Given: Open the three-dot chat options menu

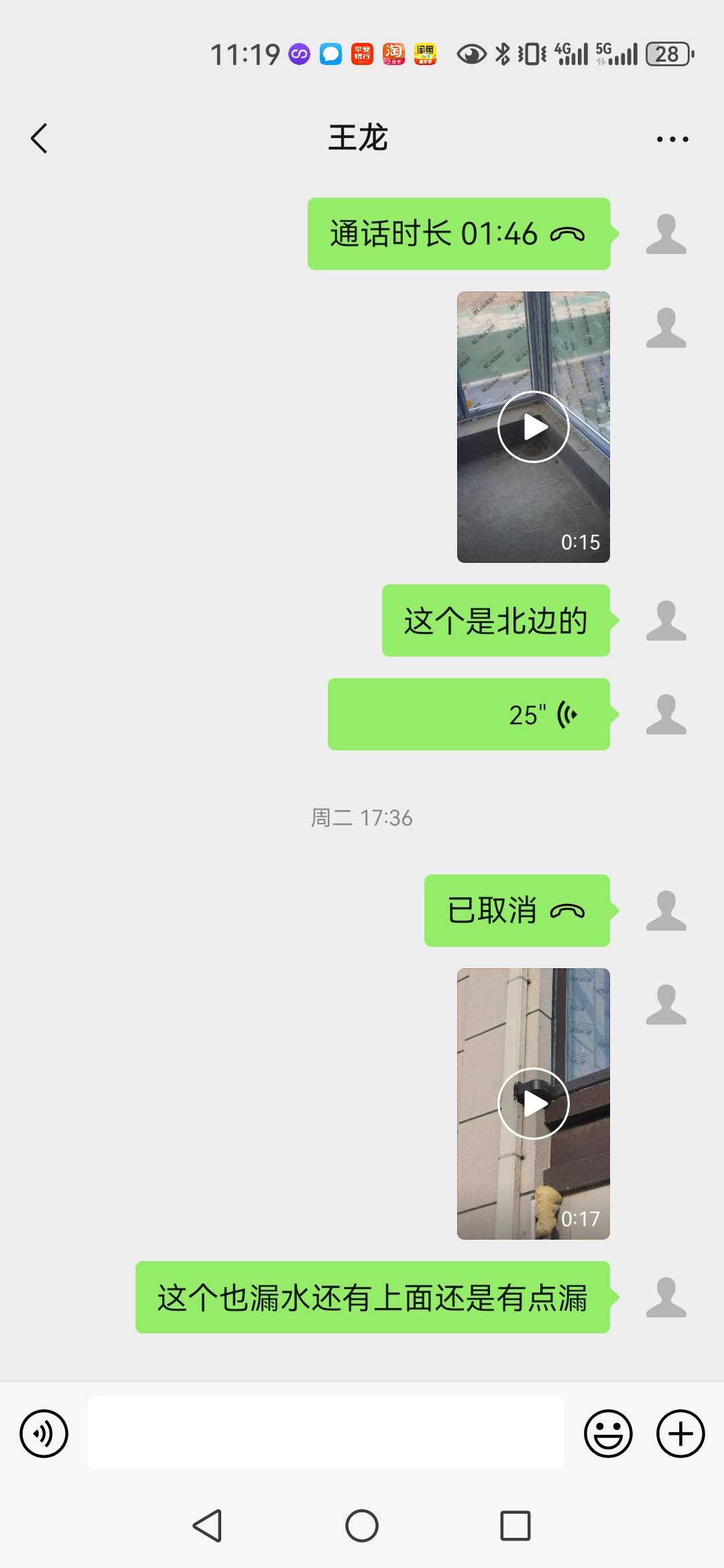Looking at the screenshot, I should [x=672, y=139].
